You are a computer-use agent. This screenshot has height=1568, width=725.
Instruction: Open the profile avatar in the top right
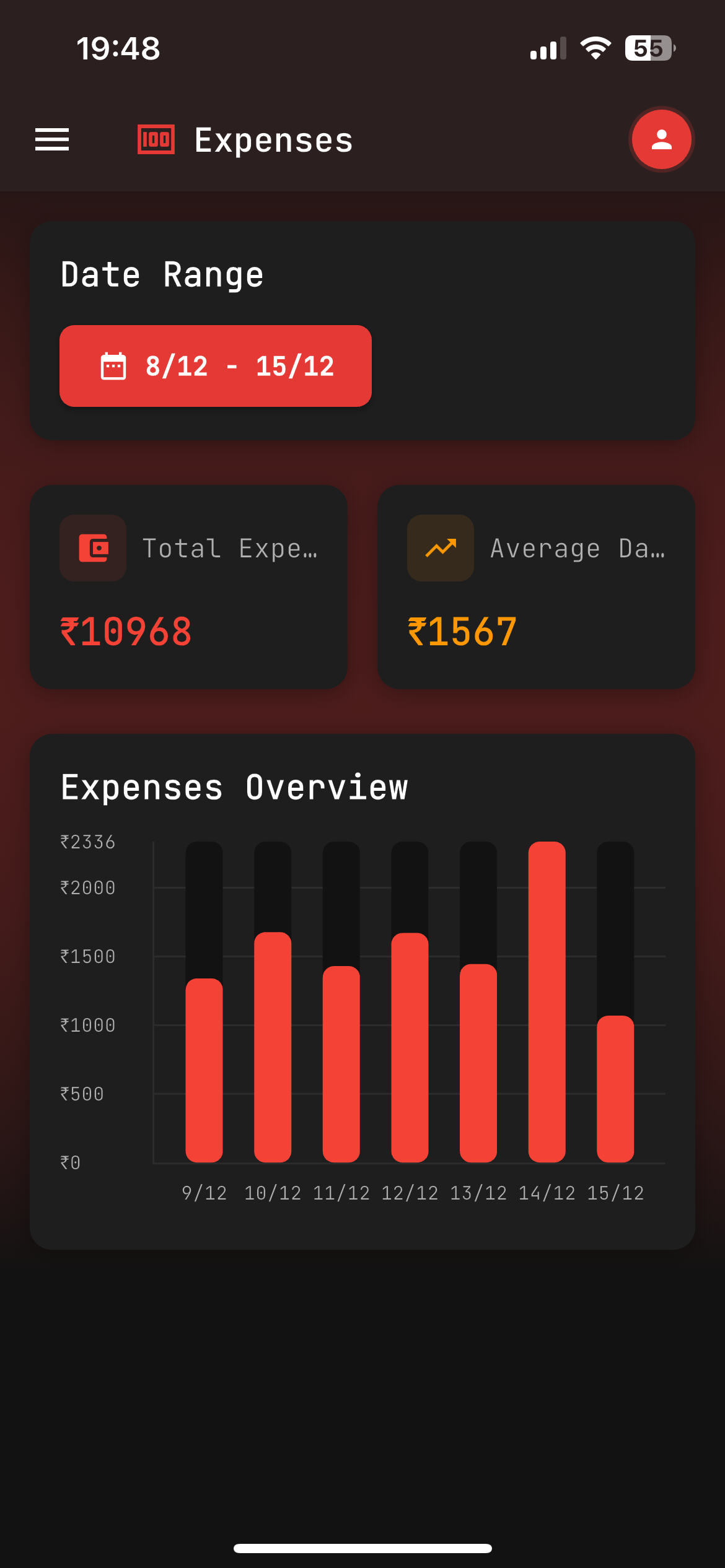pos(661,140)
